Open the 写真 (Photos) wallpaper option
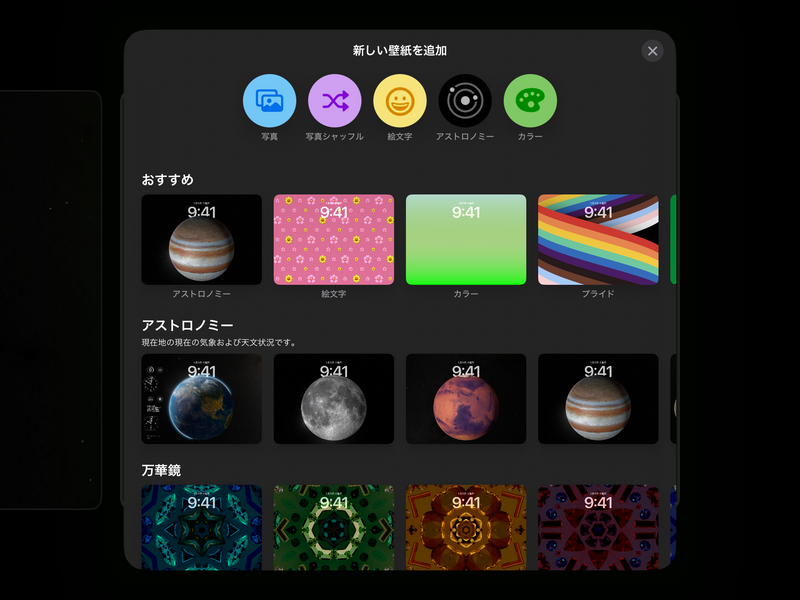This screenshot has height=600, width=800. (269, 101)
